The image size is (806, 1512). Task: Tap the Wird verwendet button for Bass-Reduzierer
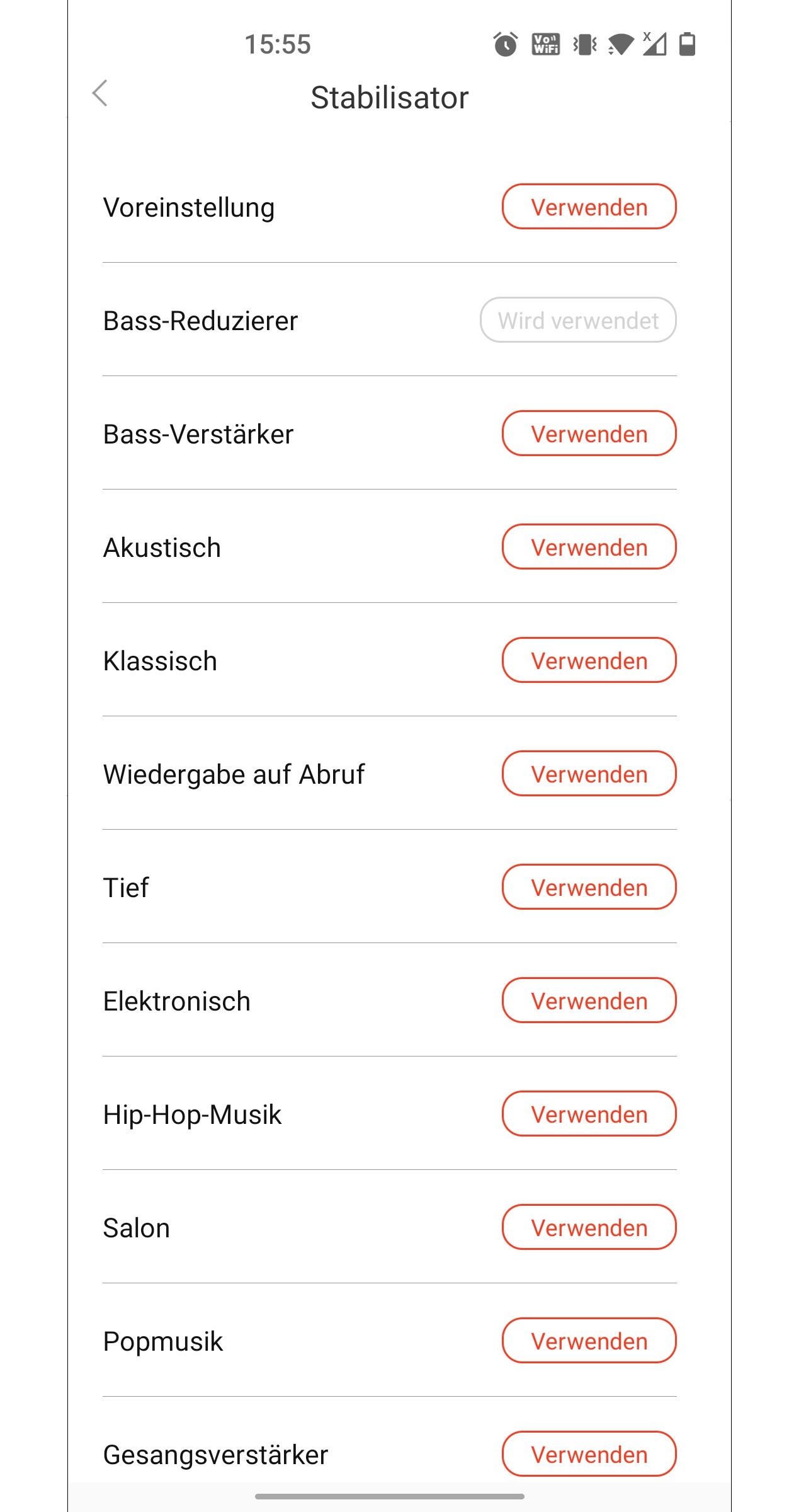[x=578, y=320]
